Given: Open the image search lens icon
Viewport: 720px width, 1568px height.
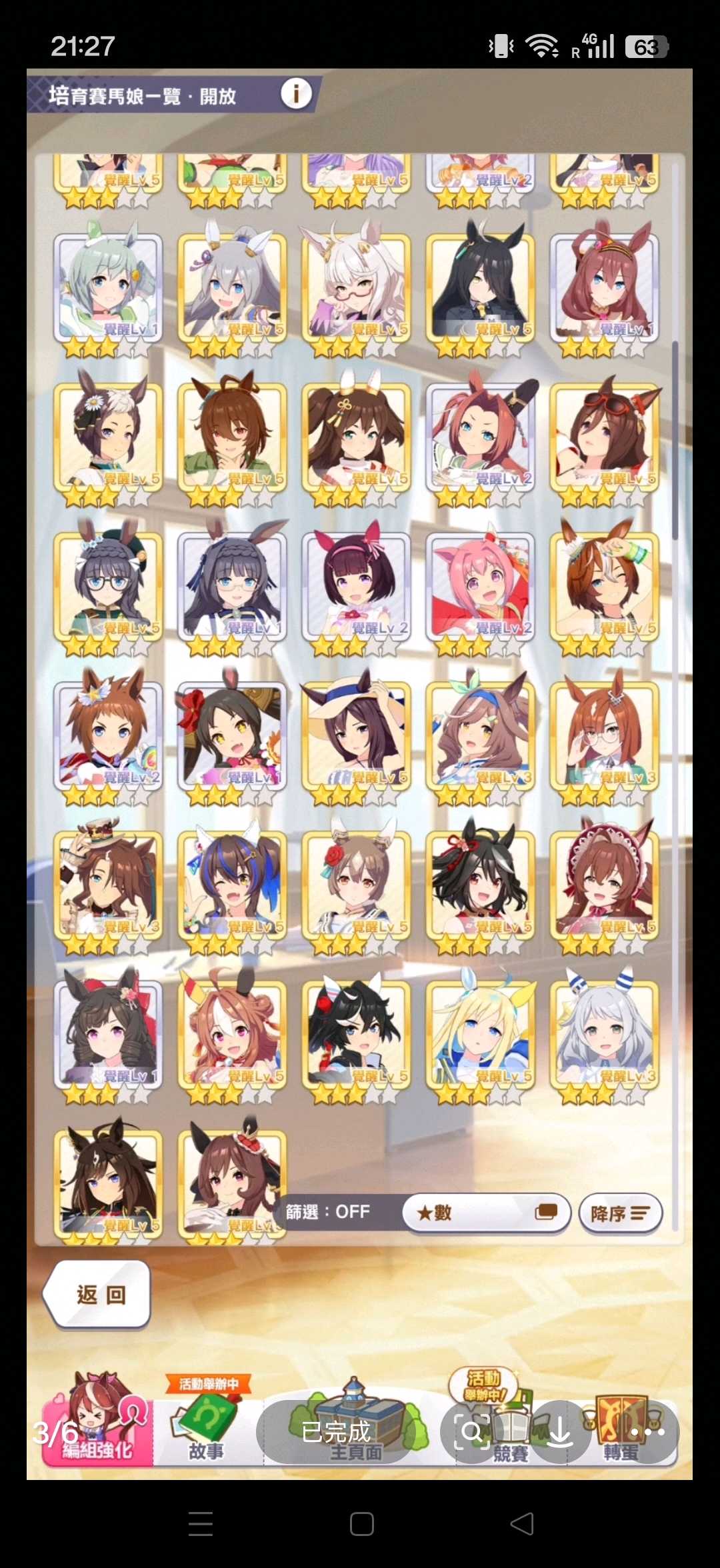Looking at the screenshot, I should point(472,1432).
